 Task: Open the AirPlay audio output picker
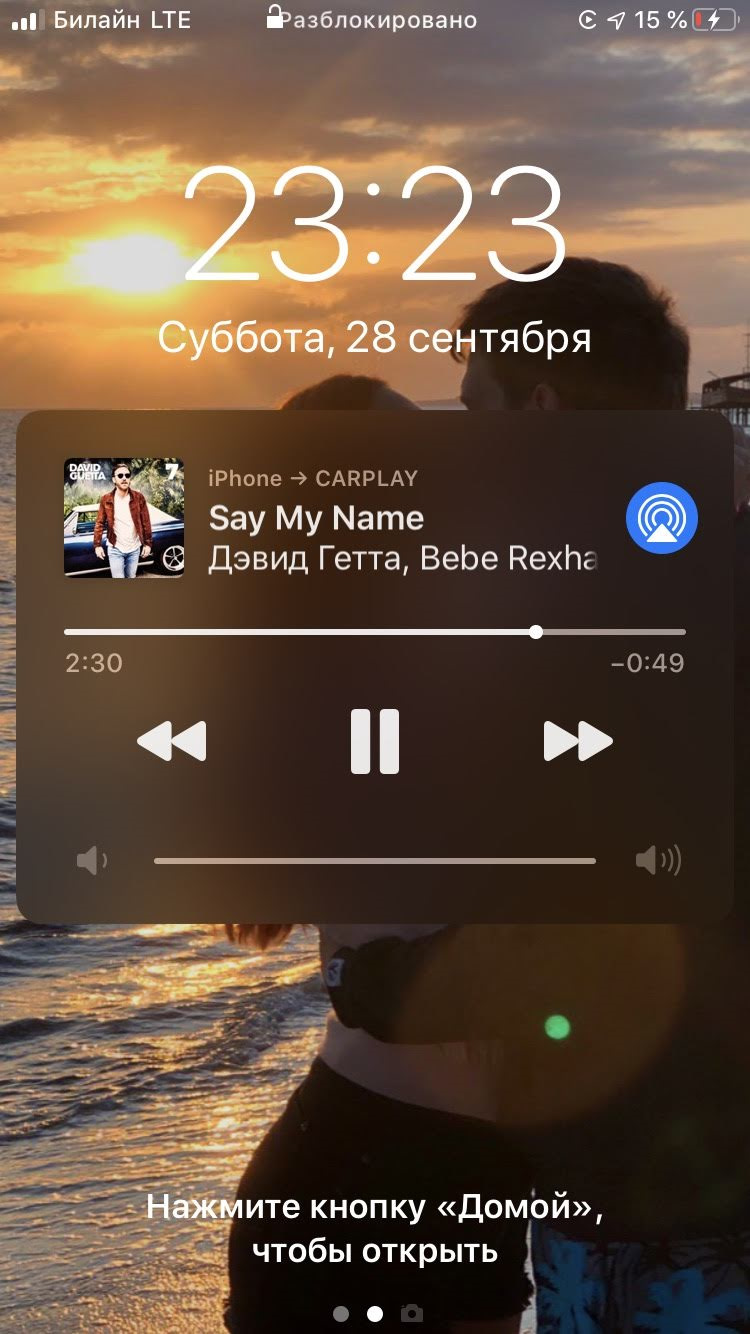pos(661,518)
